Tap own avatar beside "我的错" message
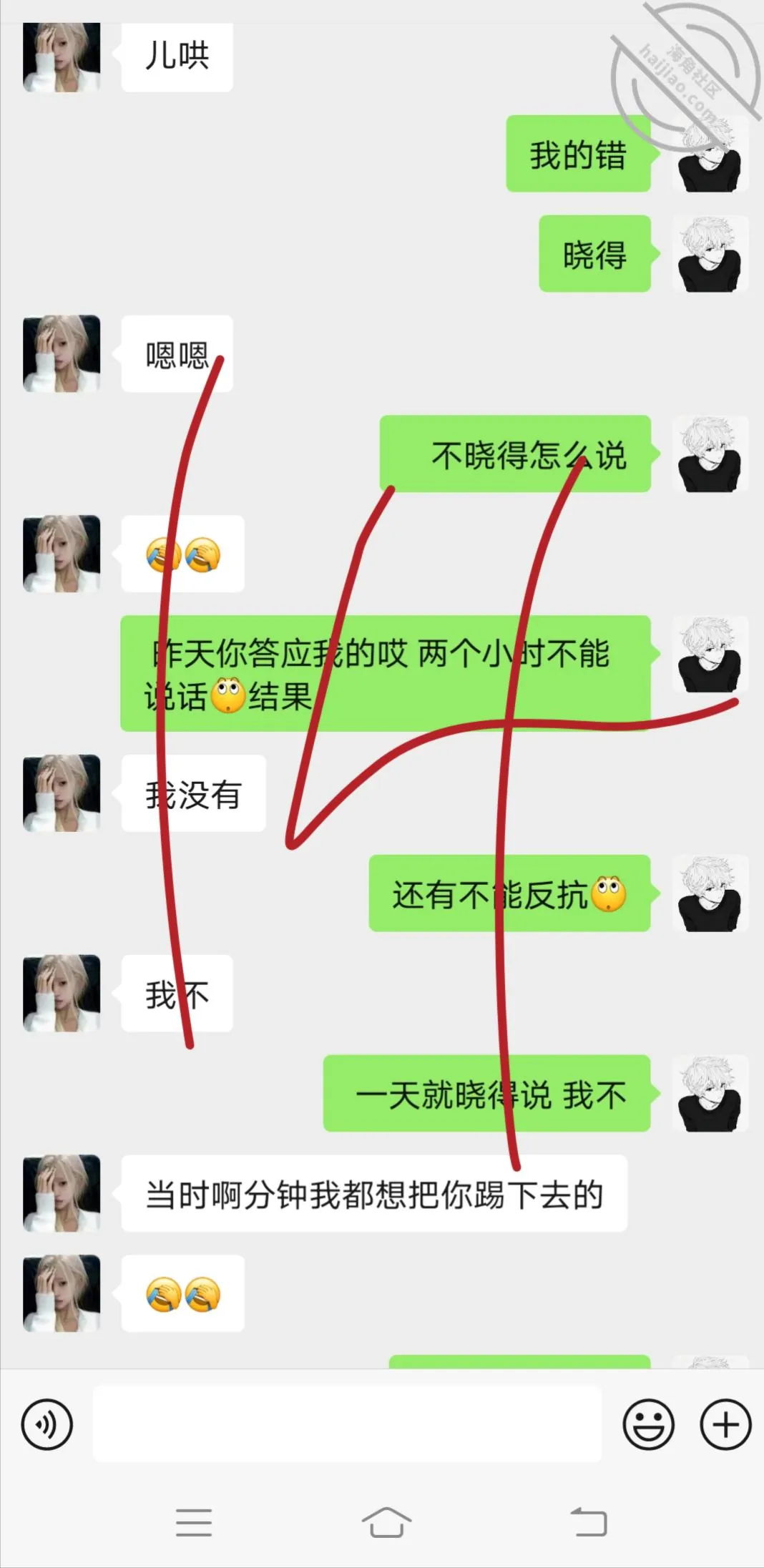The height and width of the screenshot is (1568, 764). (x=710, y=153)
